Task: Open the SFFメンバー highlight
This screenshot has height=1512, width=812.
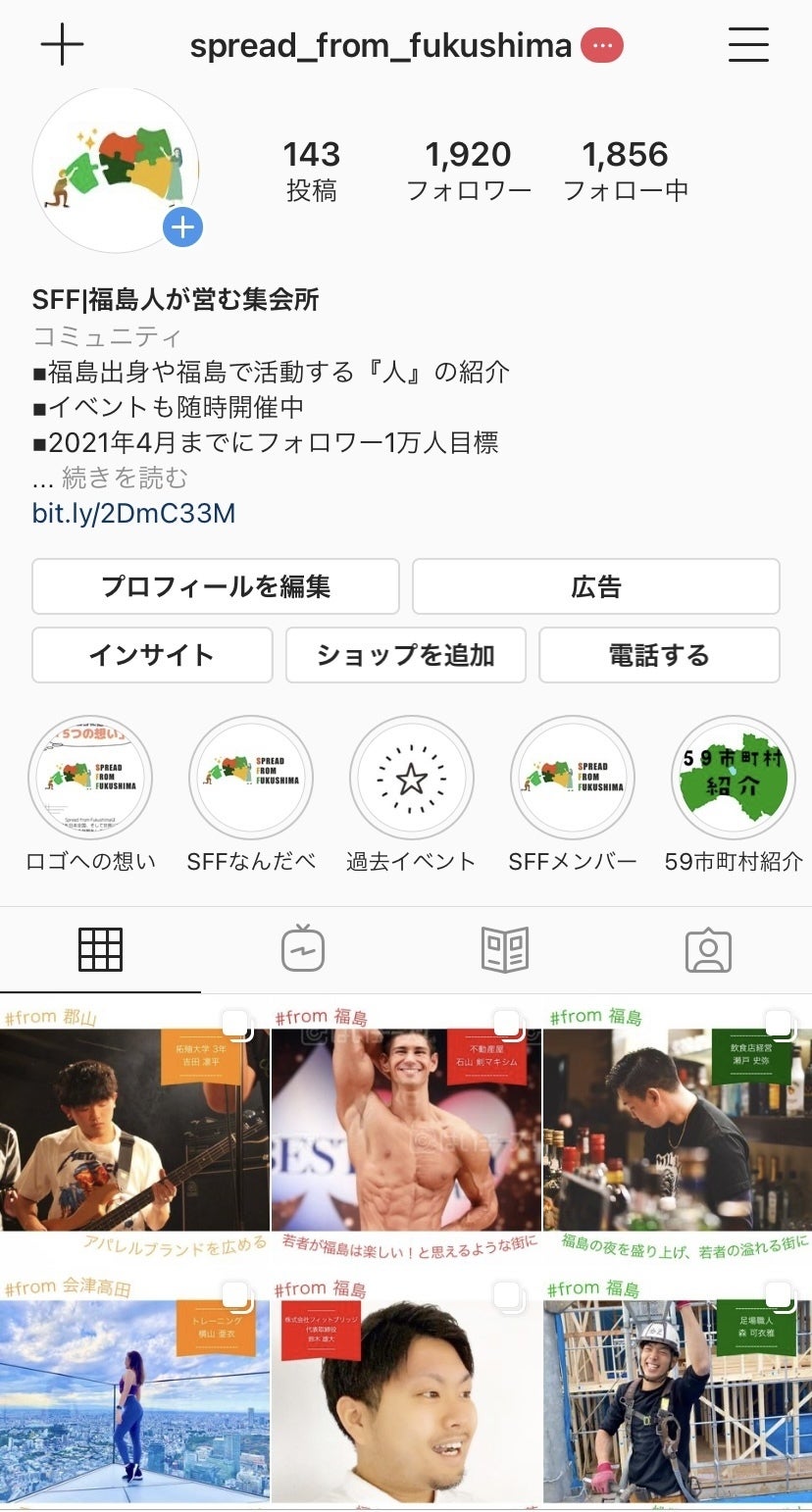Action: tap(573, 778)
